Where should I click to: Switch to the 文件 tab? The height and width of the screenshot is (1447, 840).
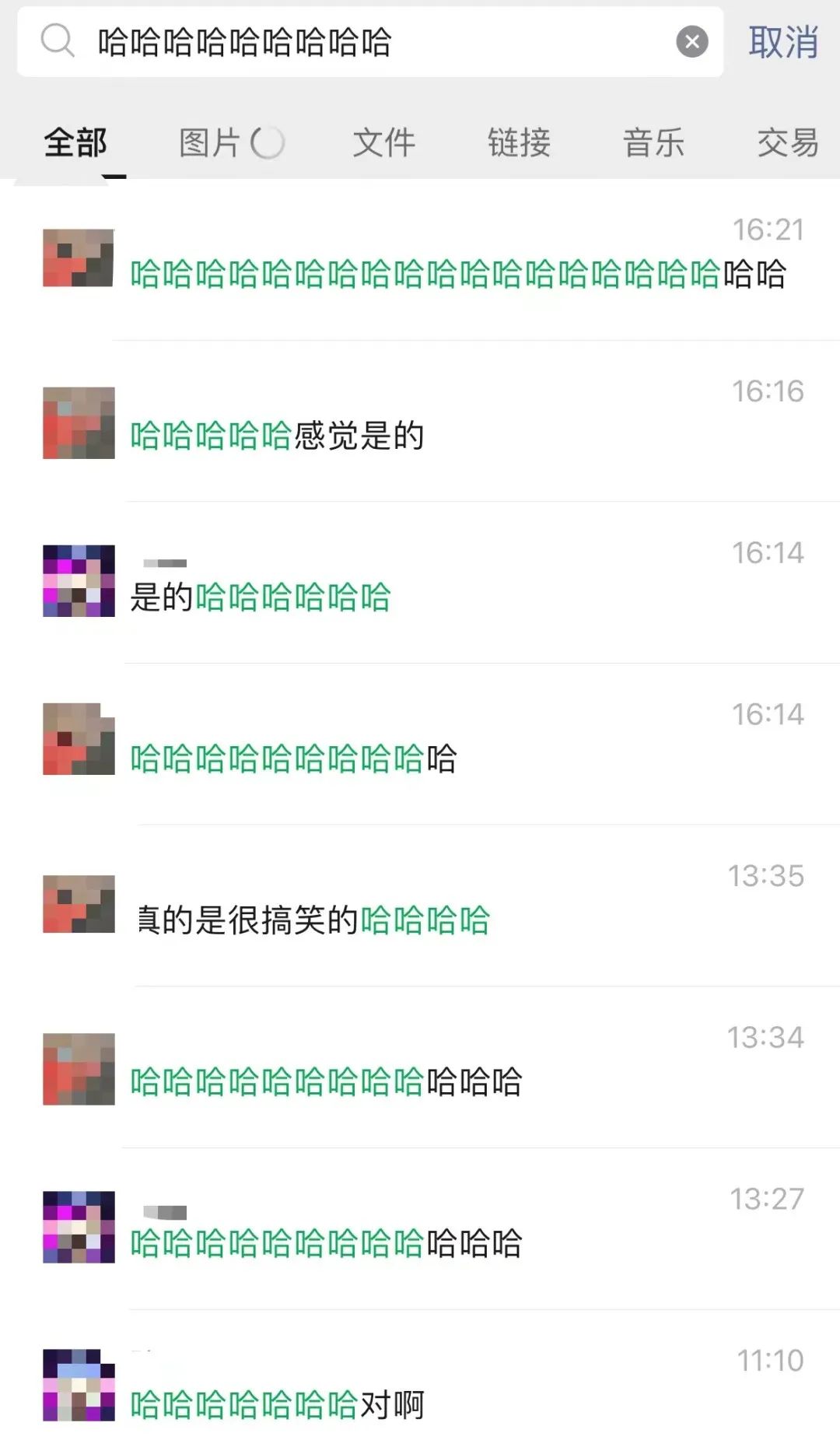click(x=384, y=143)
